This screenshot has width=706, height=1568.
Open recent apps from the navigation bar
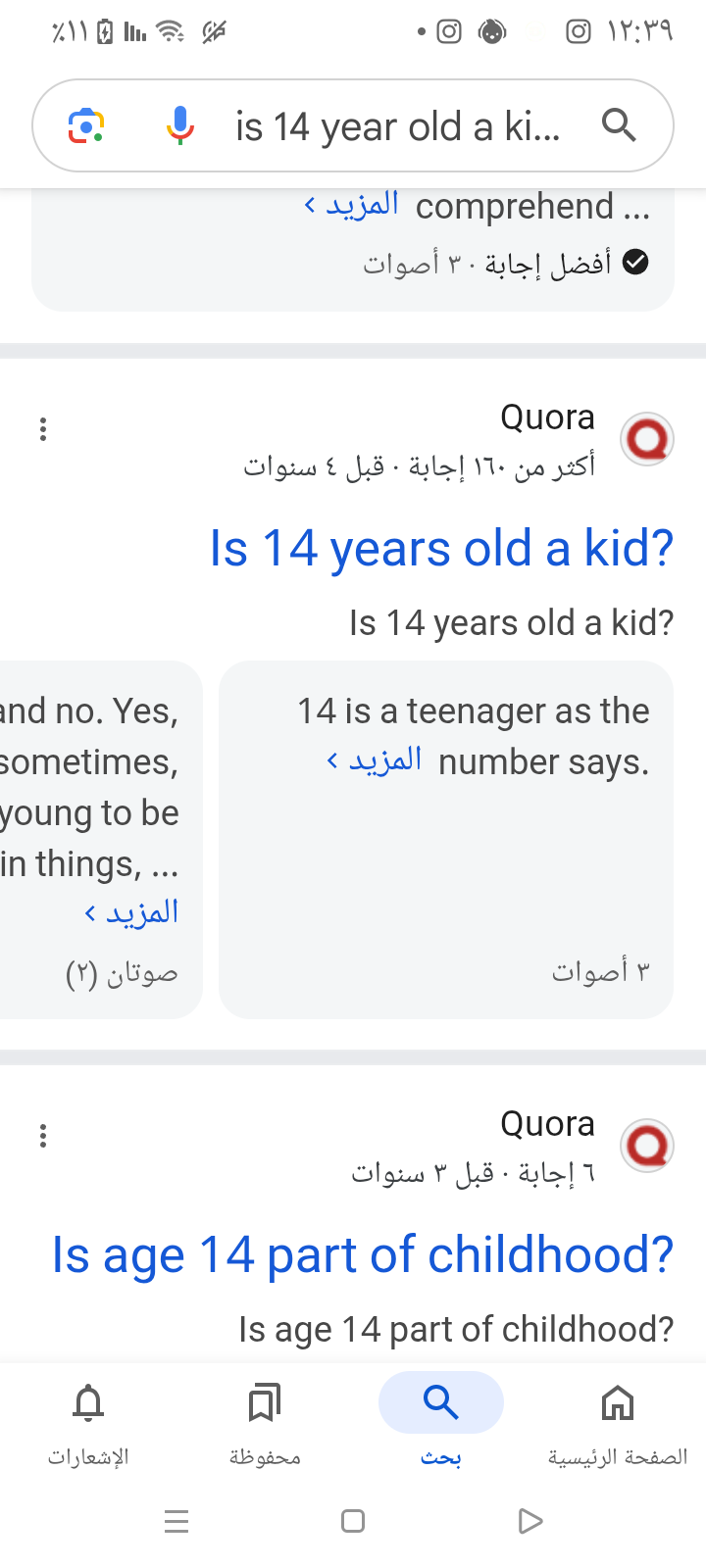pos(176,1521)
